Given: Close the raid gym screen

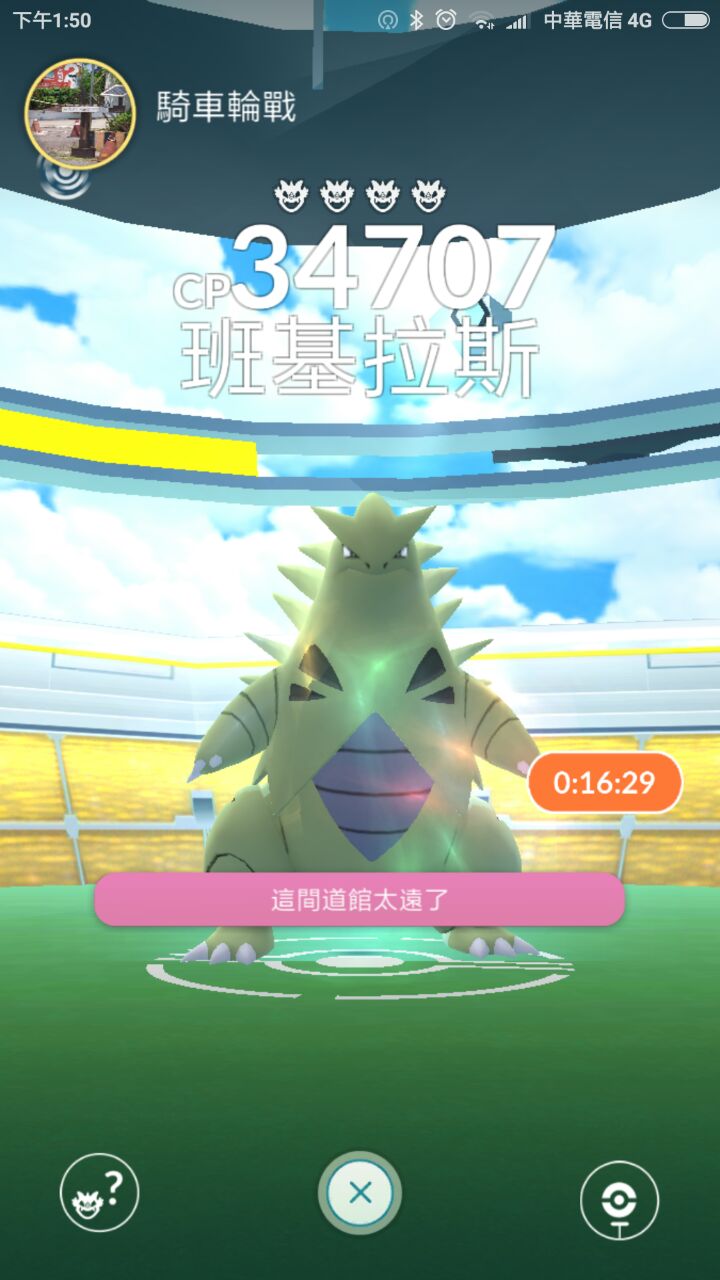Looking at the screenshot, I should tap(360, 1192).
